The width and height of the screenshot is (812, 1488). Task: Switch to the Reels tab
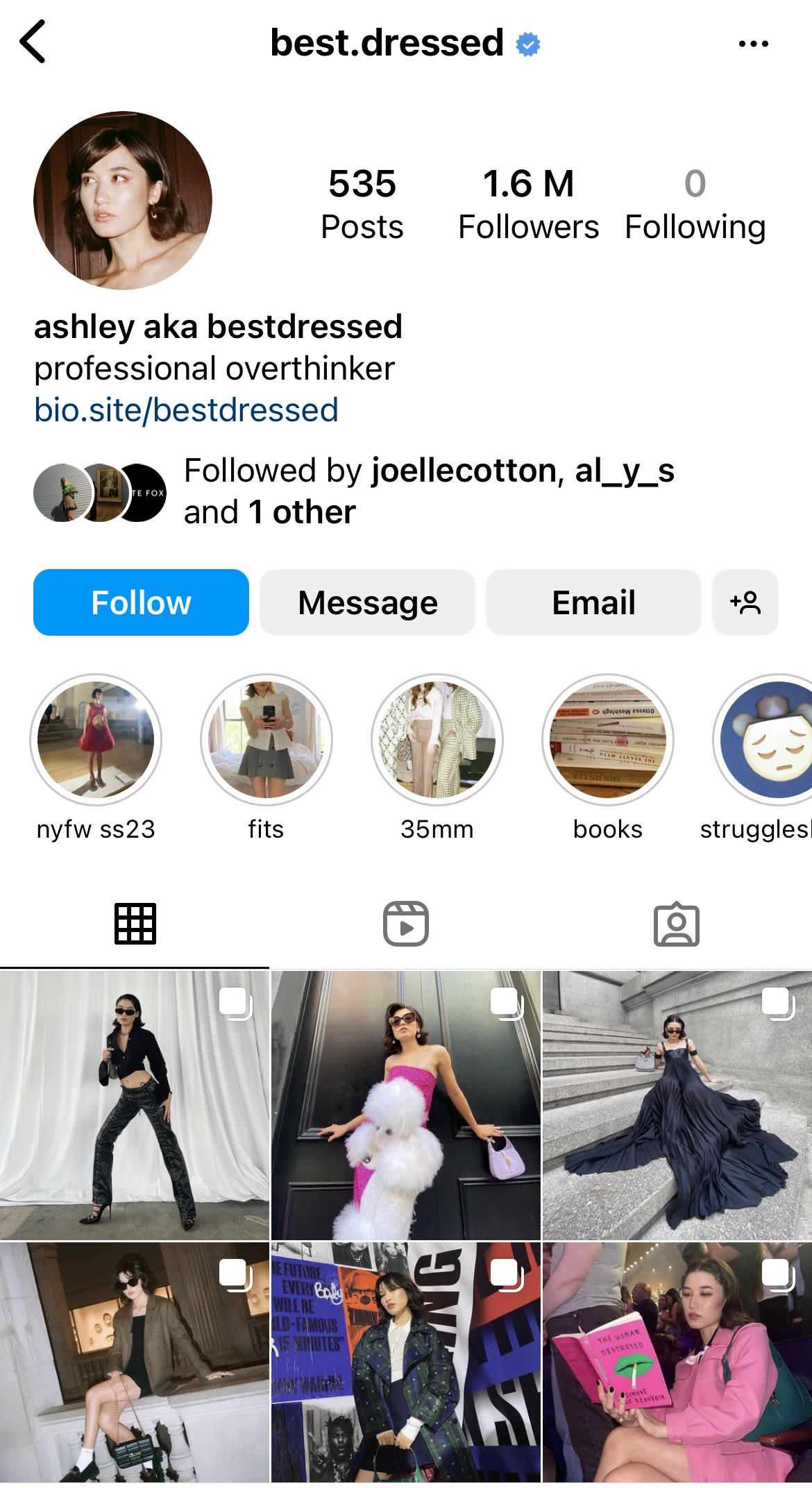click(x=406, y=924)
